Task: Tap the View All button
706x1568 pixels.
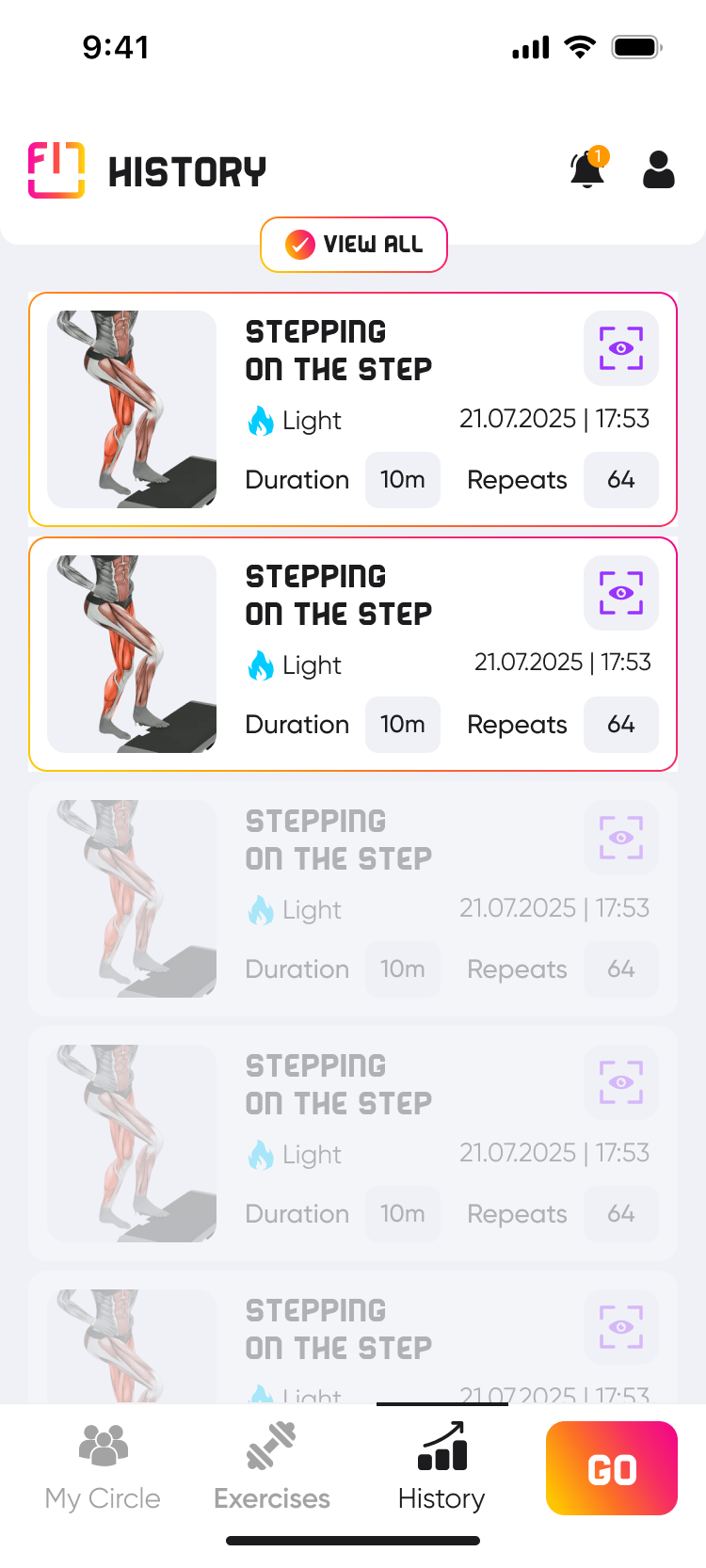Action: pos(354,245)
